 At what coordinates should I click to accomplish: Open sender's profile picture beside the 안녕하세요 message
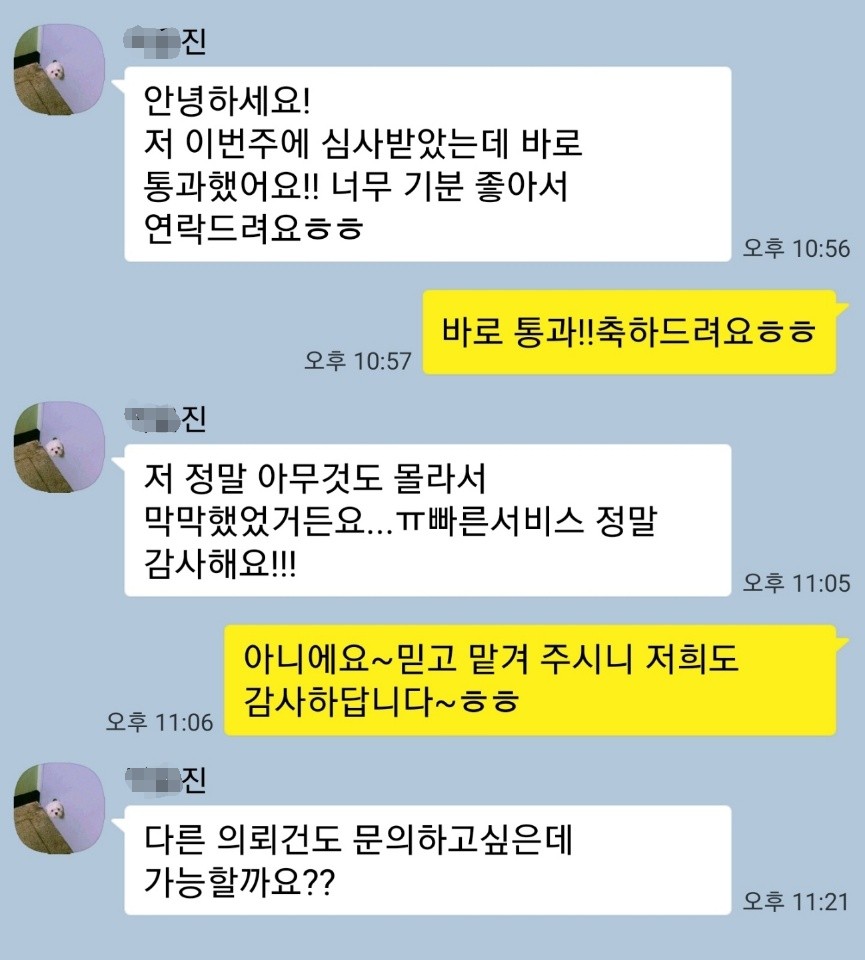point(59,72)
